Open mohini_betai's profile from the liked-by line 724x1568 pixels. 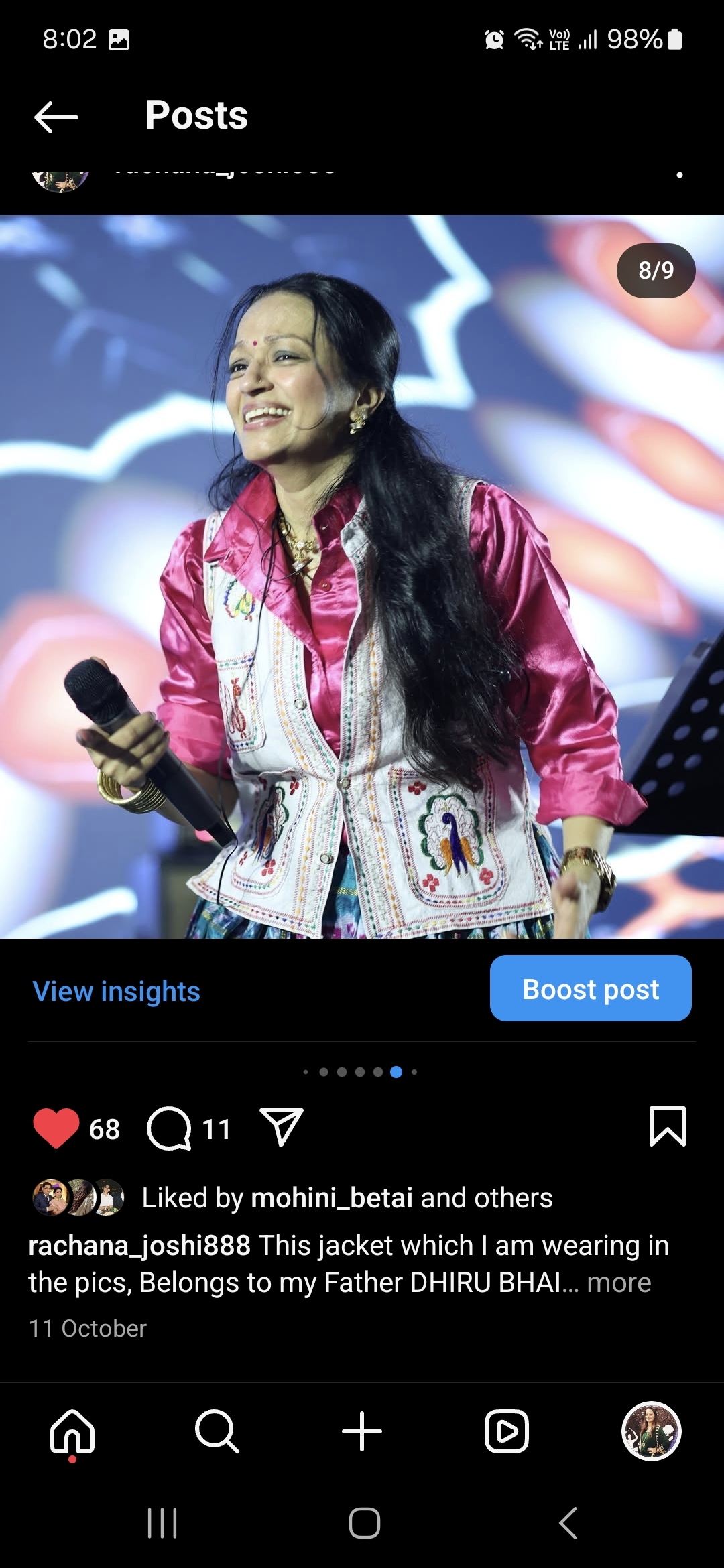click(331, 1198)
